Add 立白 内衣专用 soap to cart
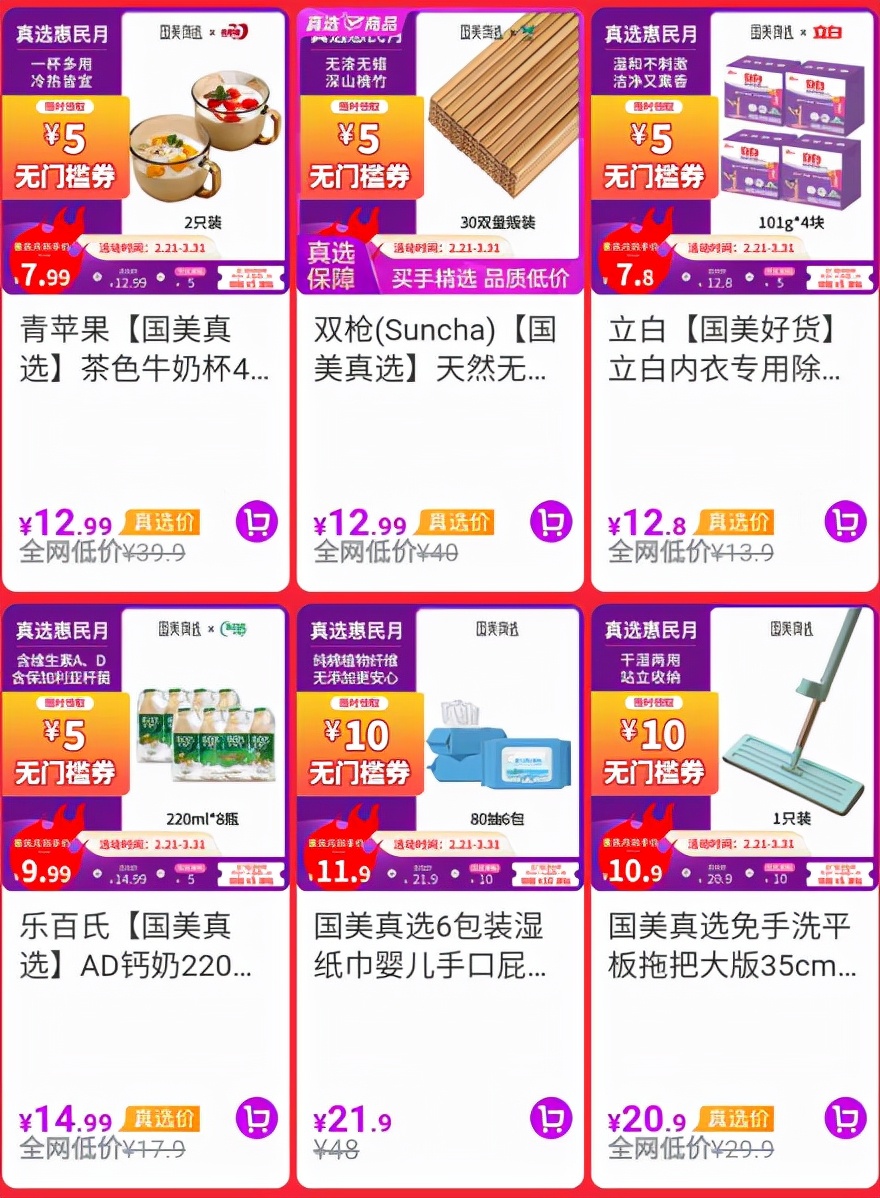 845,522
